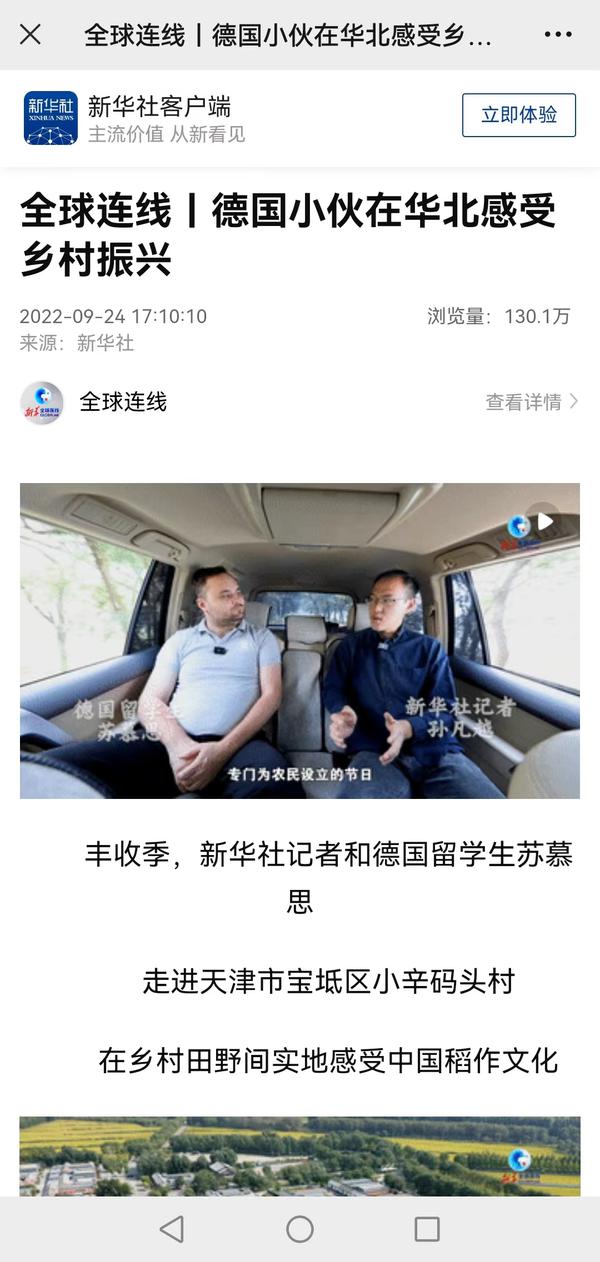Open the three-dot overflow menu

558,35
